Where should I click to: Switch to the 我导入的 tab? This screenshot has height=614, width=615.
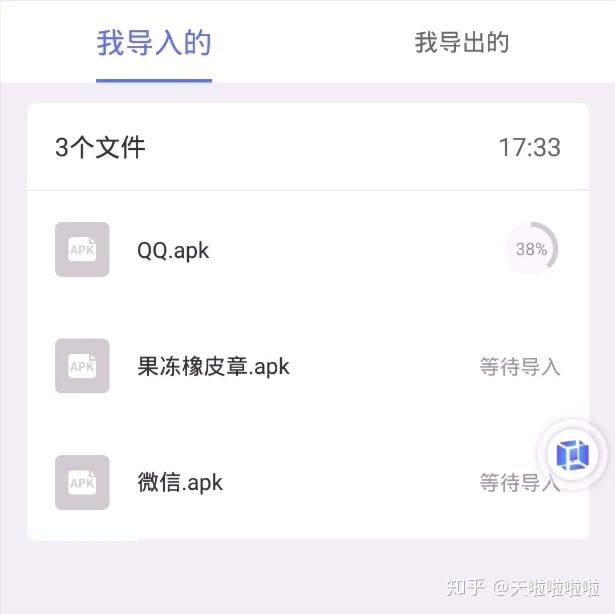154,43
